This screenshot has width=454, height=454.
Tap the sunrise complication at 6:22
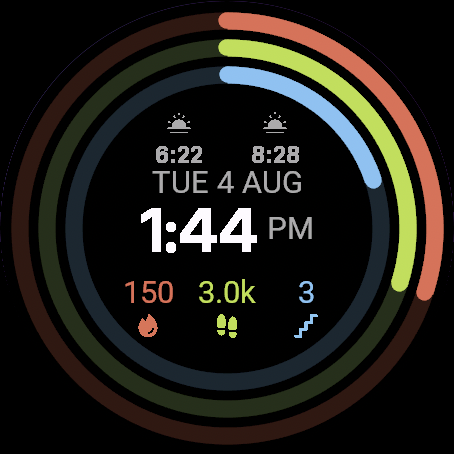tap(179, 138)
